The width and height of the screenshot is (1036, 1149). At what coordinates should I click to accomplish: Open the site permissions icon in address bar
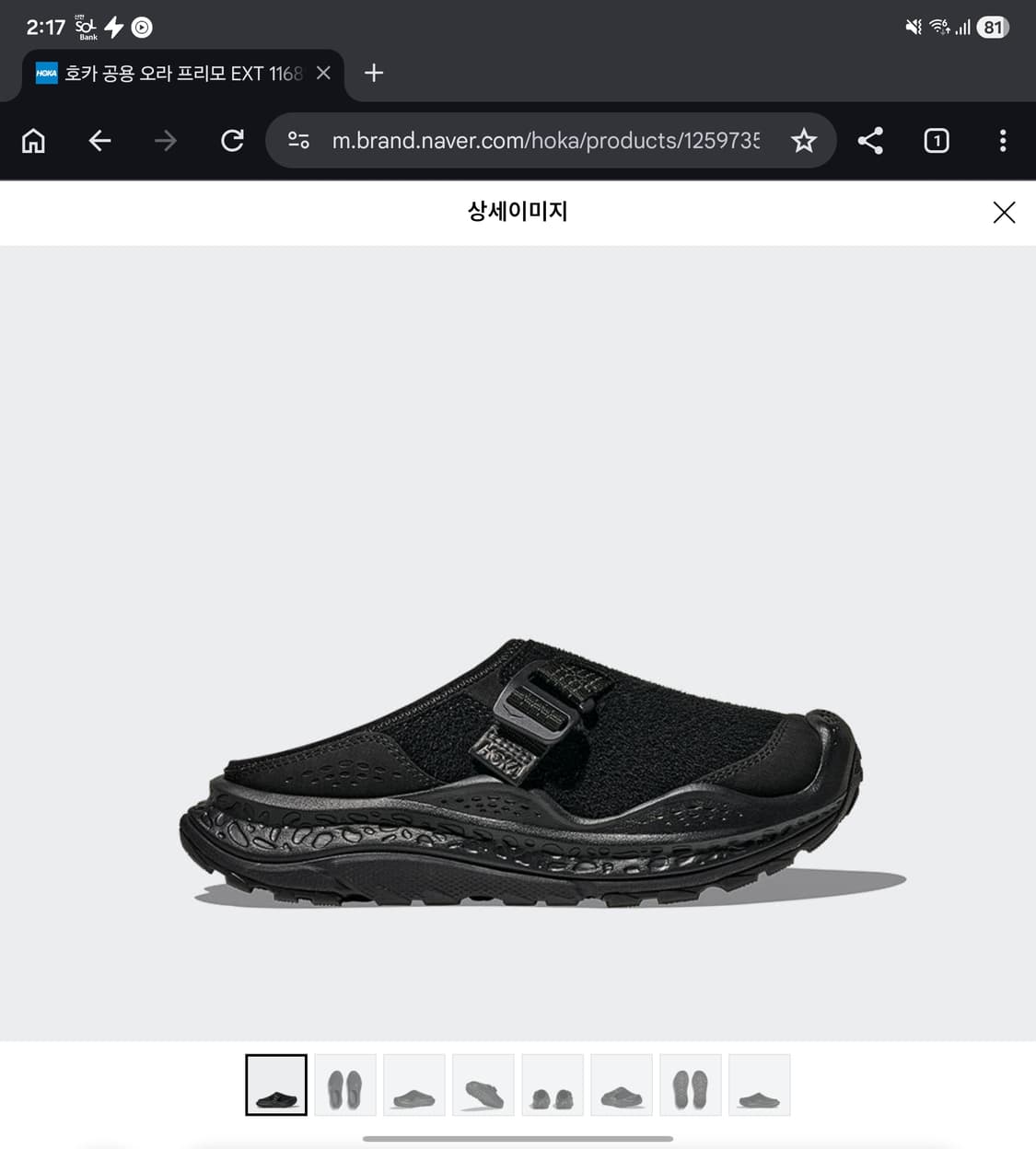coord(297,140)
